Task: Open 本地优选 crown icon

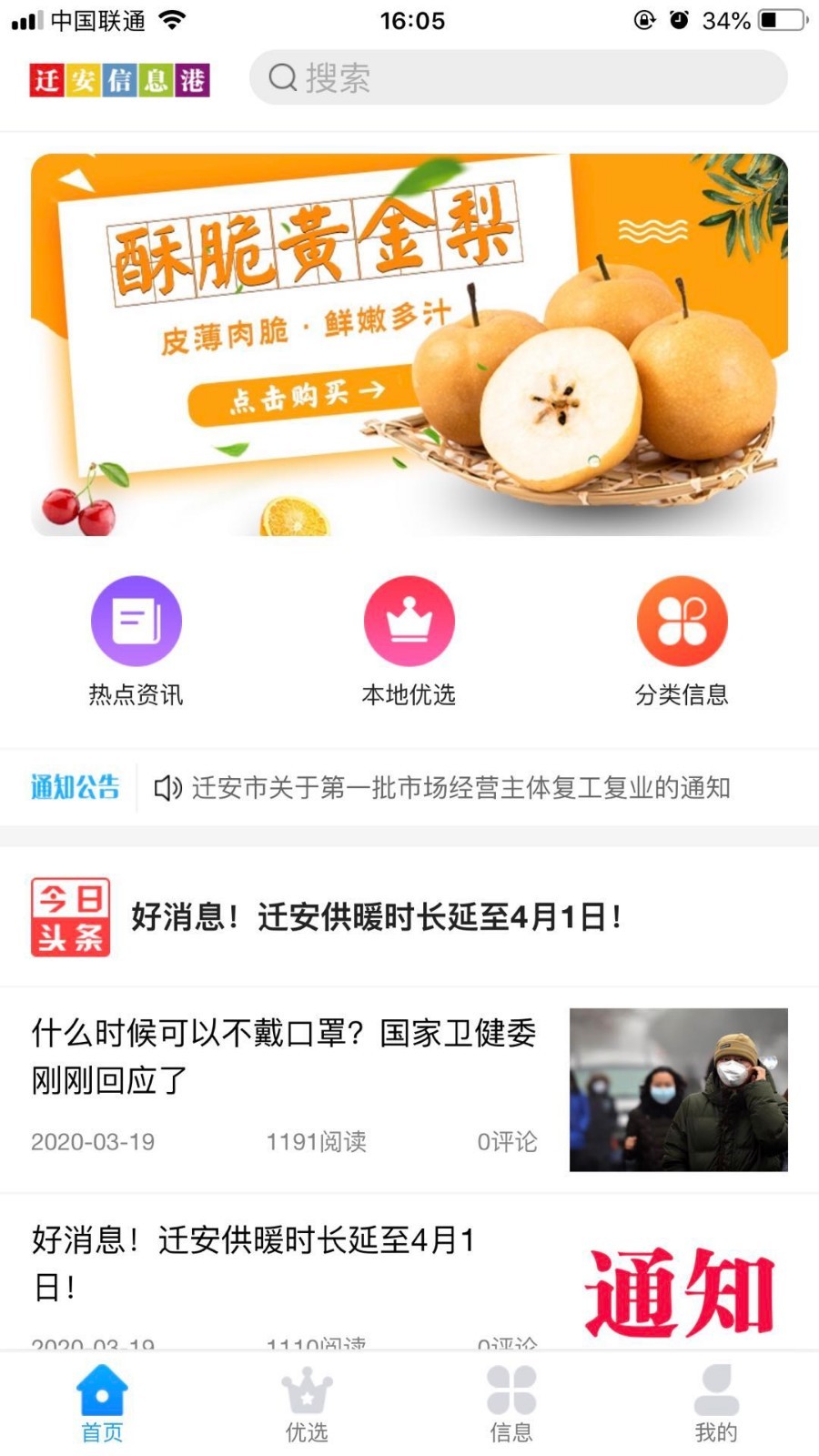Action: click(409, 620)
